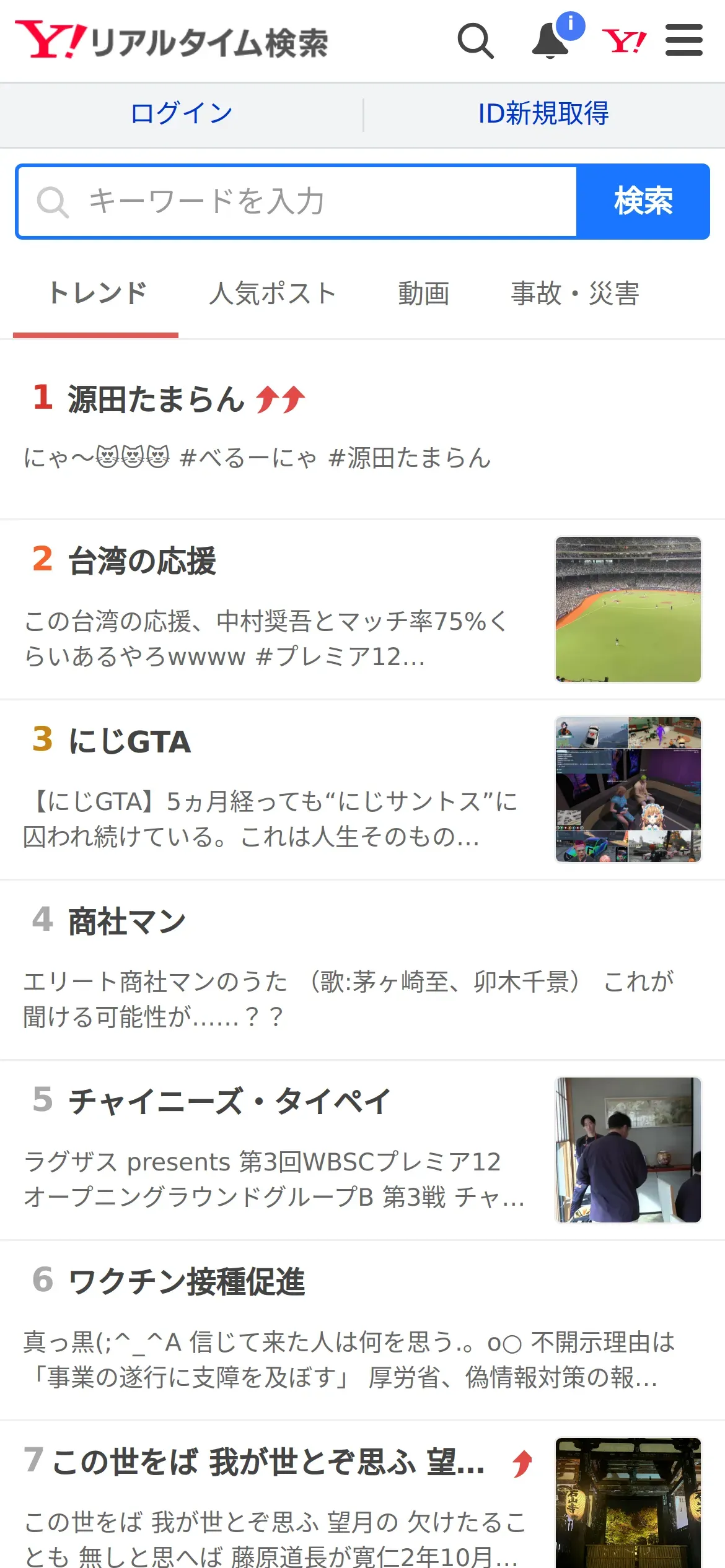The height and width of the screenshot is (1568, 725).
Task: Go to Yahoo! top via red Y! icon
Action: click(x=624, y=41)
